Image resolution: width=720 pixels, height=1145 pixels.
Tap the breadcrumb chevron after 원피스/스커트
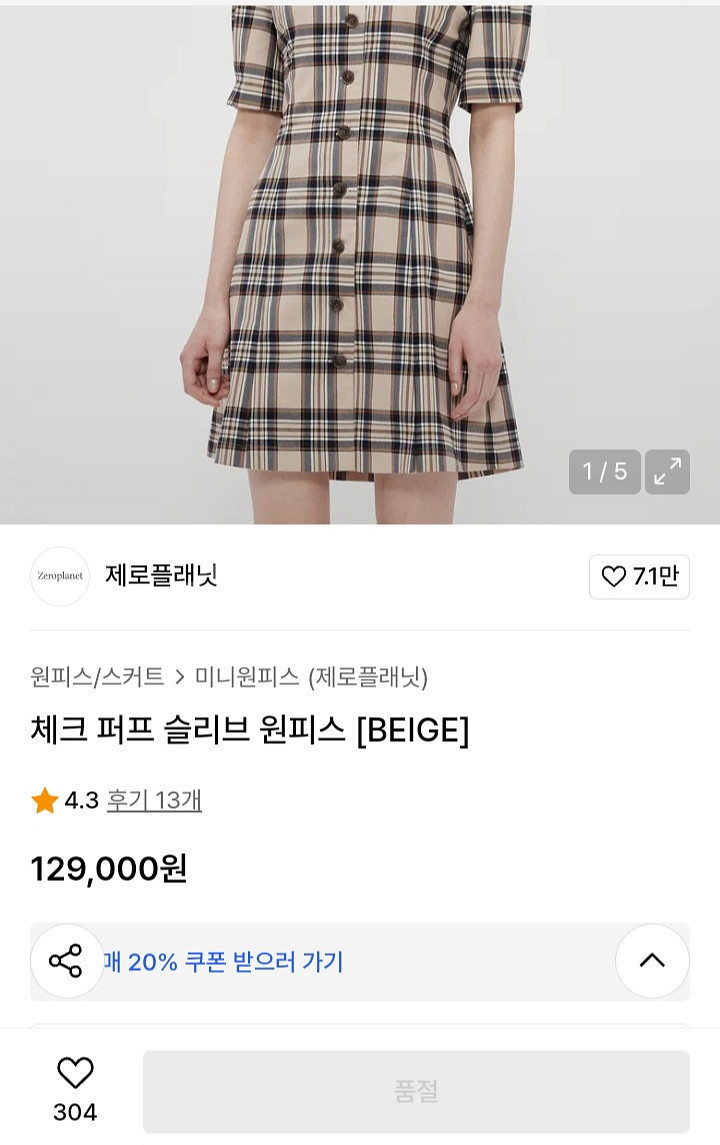click(180, 676)
